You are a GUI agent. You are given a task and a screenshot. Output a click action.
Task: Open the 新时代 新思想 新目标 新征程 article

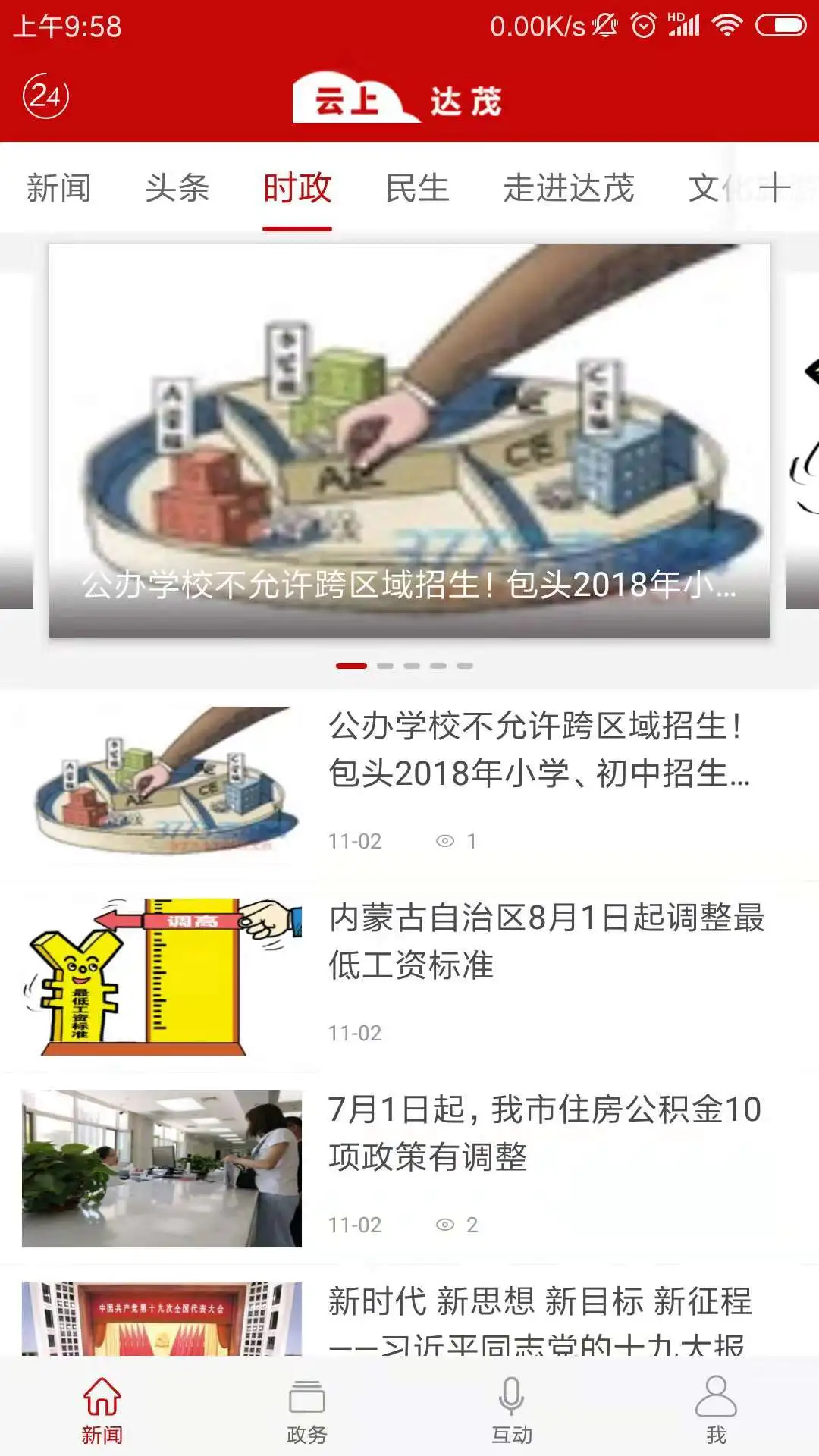[409, 1312]
